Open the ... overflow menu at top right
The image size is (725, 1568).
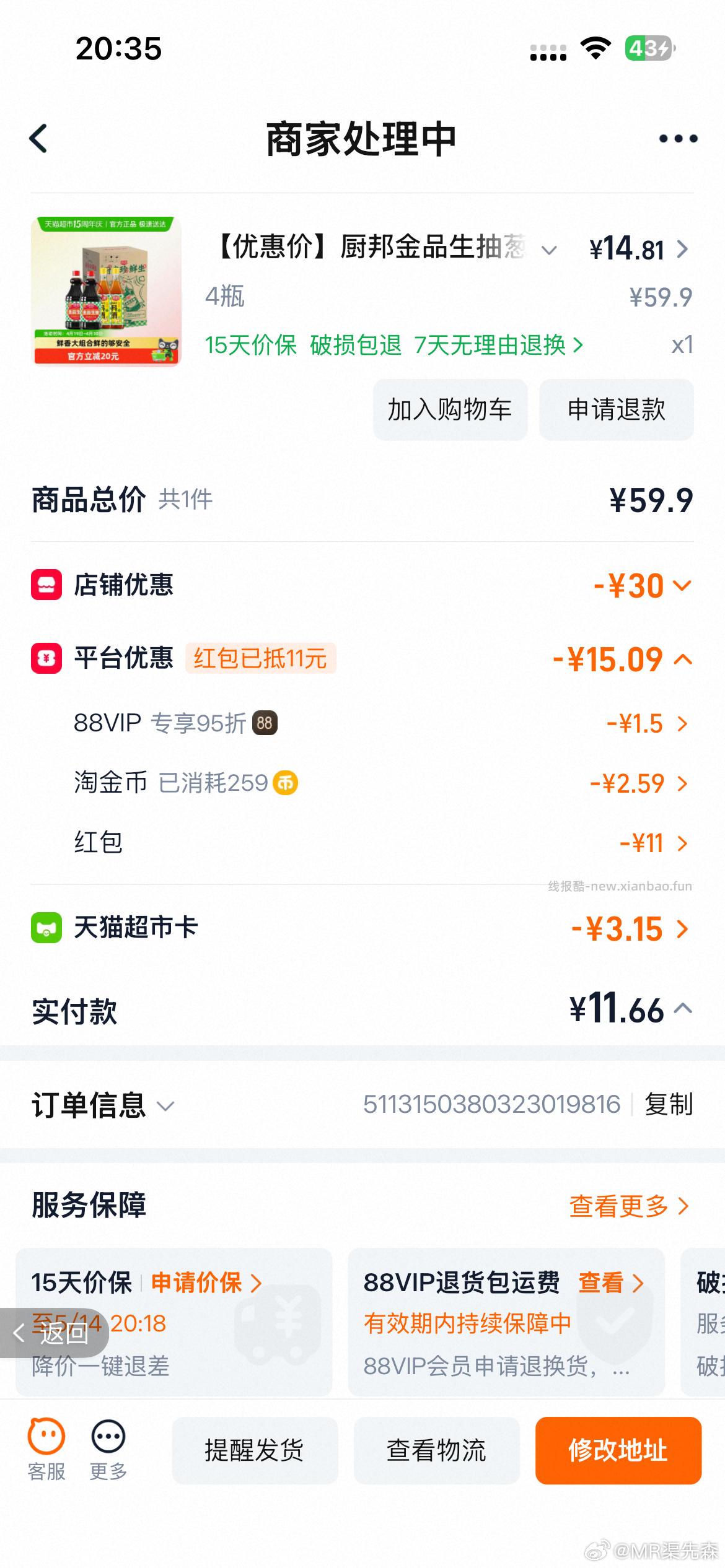coord(678,137)
